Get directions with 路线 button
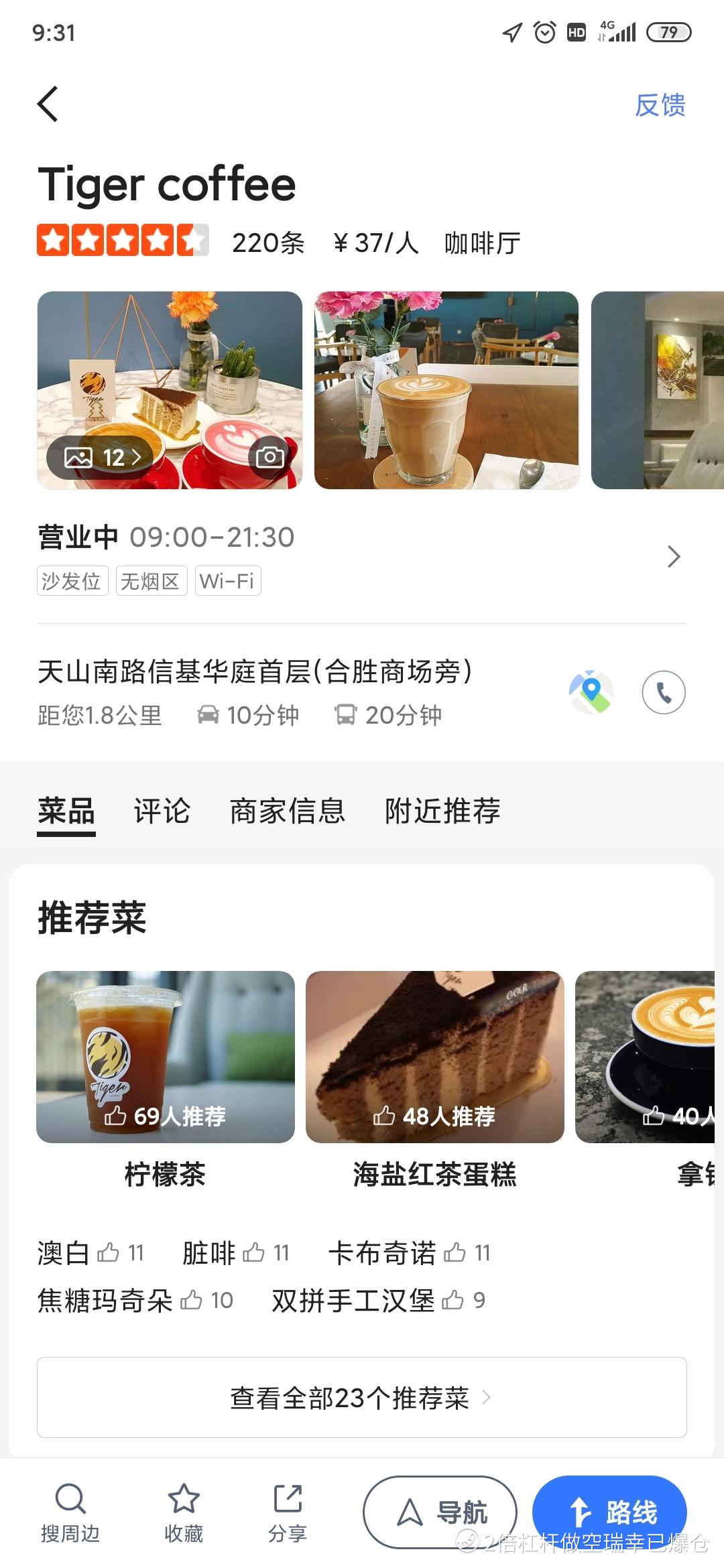The width and height of the screenshot is (724, 1568). (609, 1512)
